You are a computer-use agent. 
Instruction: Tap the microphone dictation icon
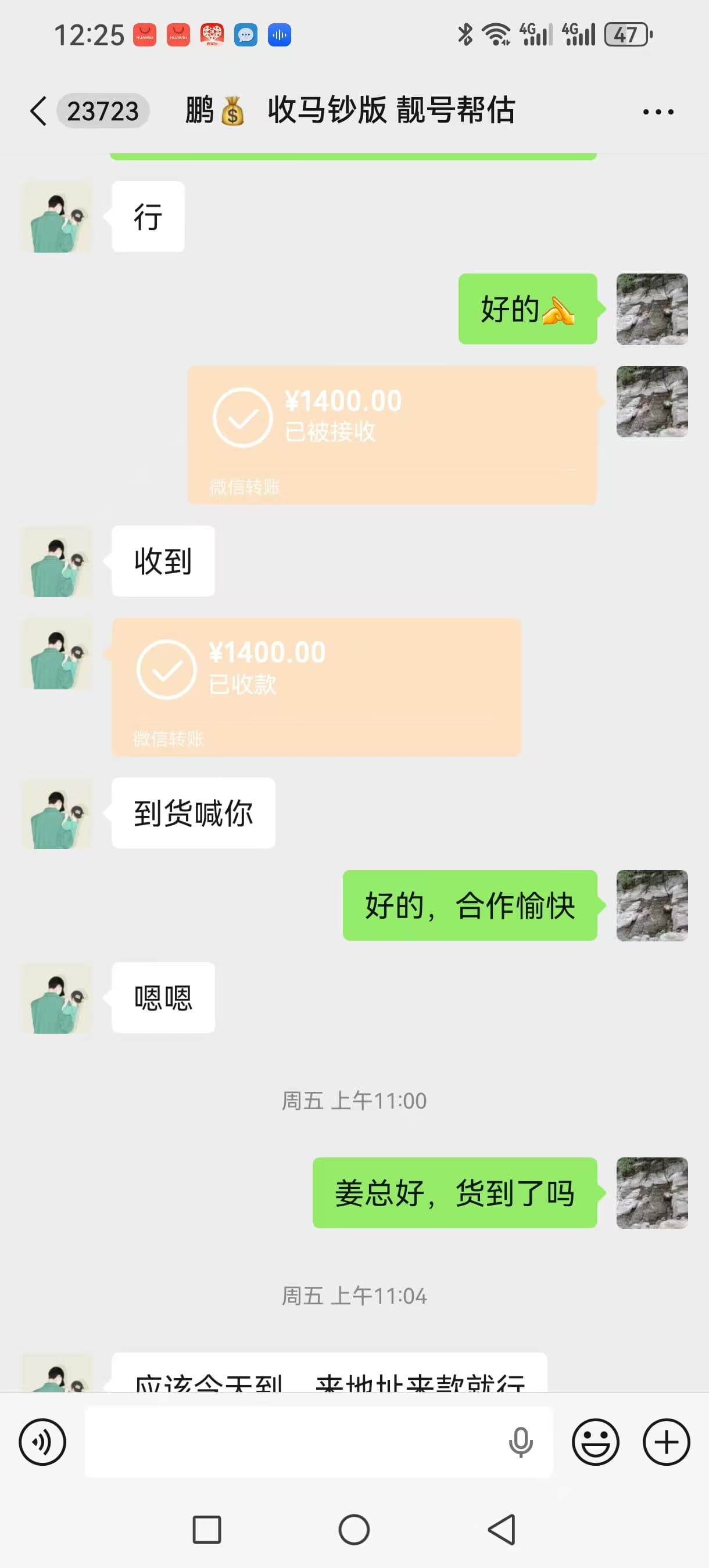[x=521, y=1441]
